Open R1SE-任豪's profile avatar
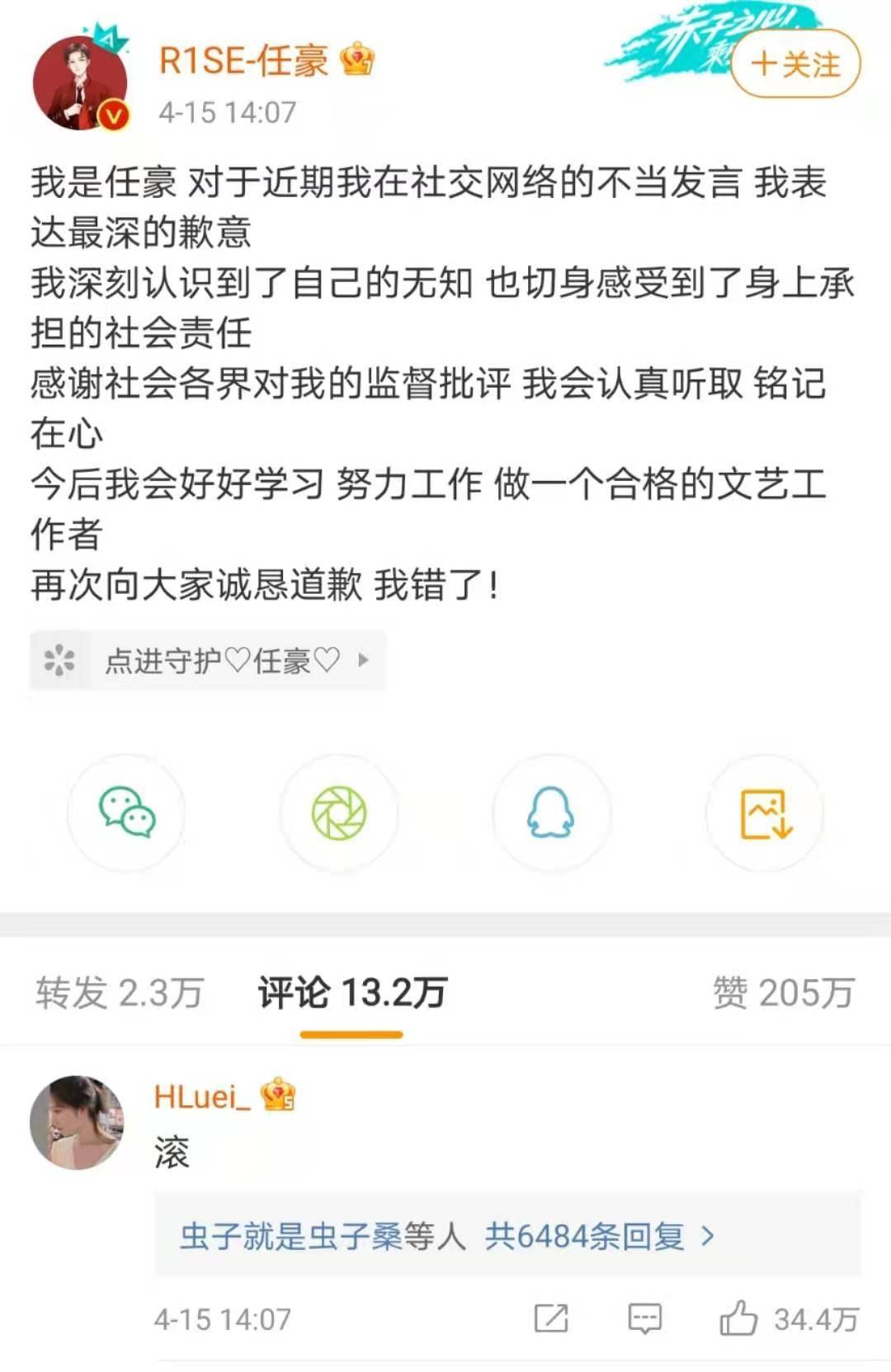The width and height of the screenshot is (891, 1372). coord(80,83)
